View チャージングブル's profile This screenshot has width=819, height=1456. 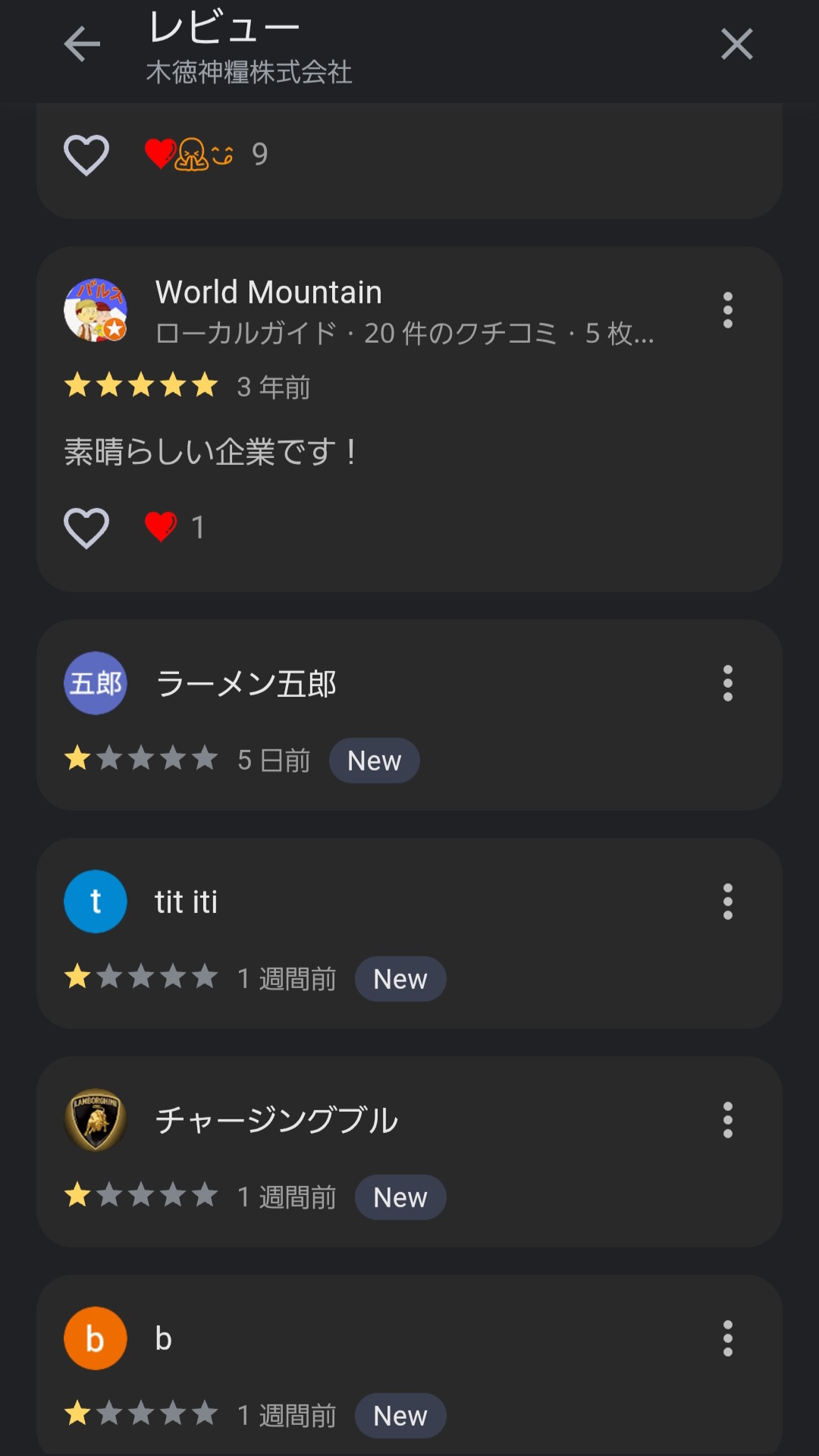click(x=96, y=1120)
